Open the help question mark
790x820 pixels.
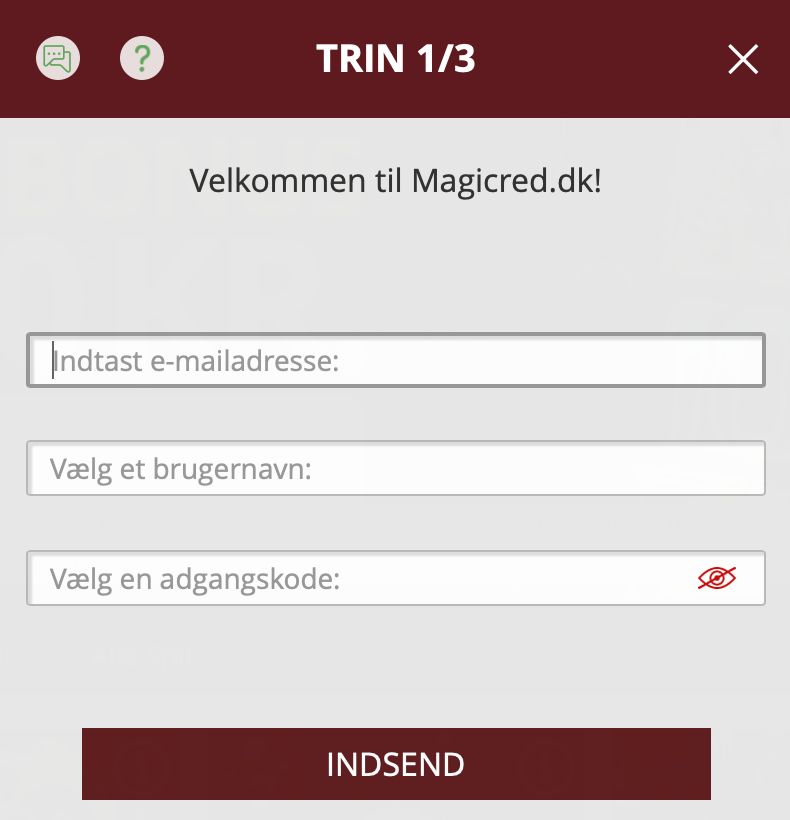click(x=142, y=59)
